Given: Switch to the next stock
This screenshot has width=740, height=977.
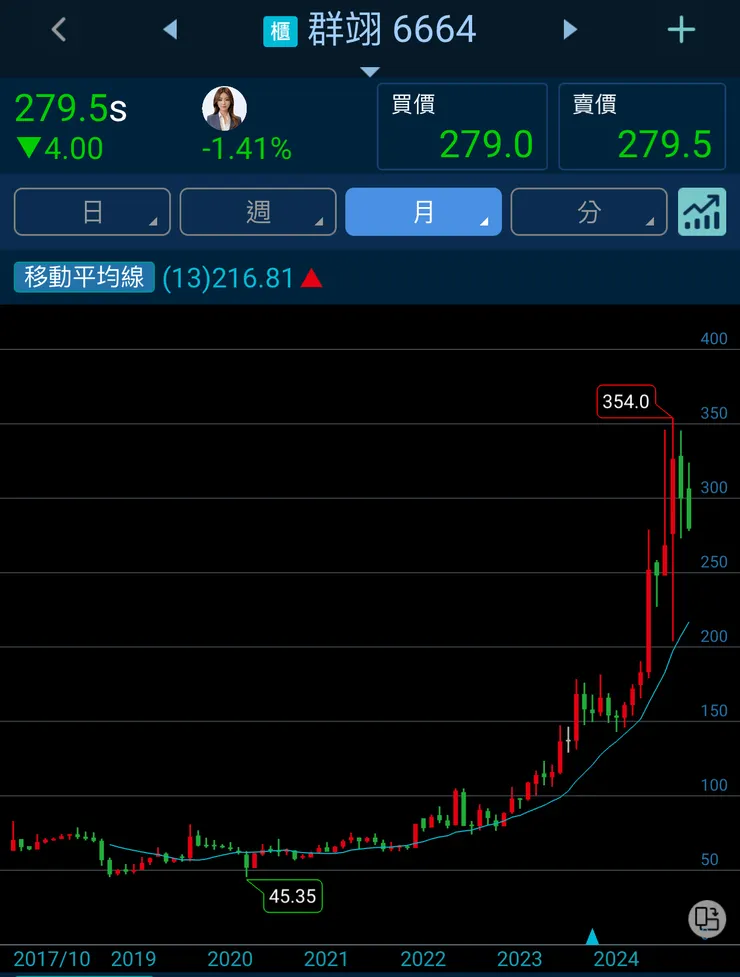Looking at the screenshot, I should (570, 30).
